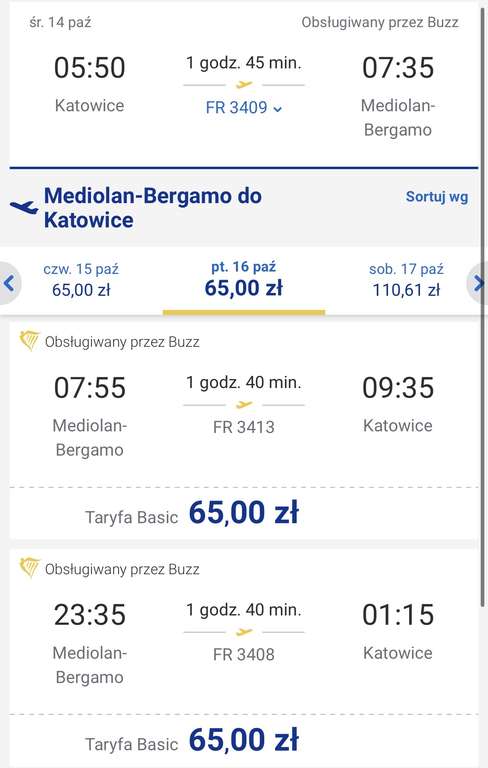Select czw. 15 paź date

click(x=81, y=280)
